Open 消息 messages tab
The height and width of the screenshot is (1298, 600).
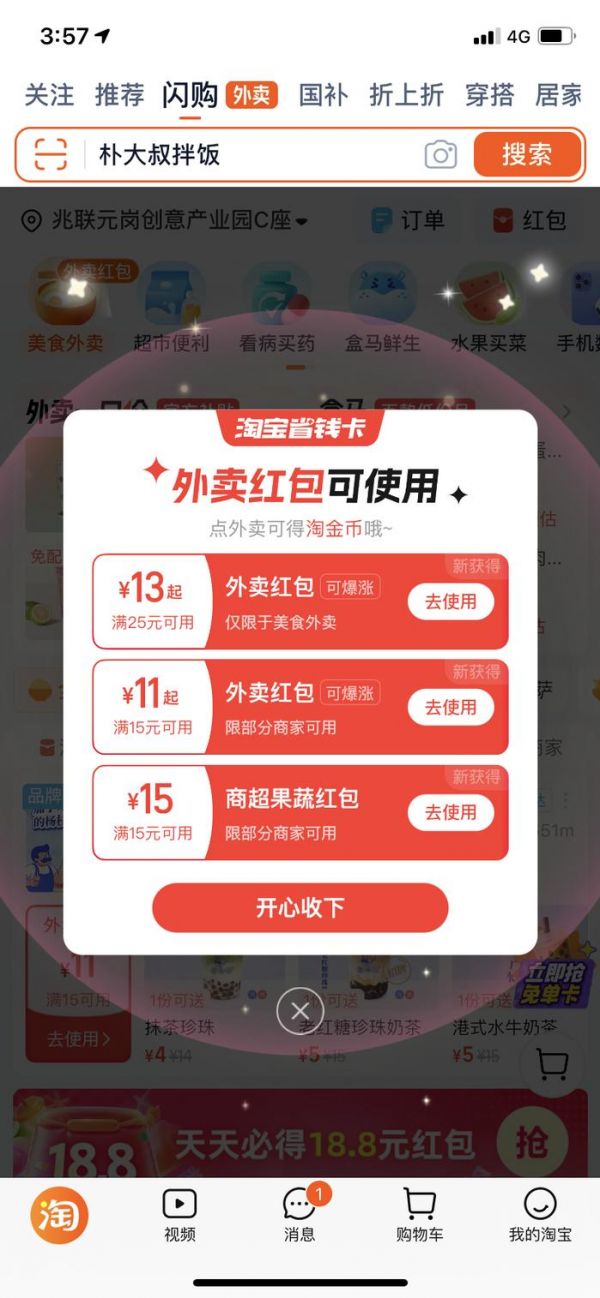(x=300, y=1215)
